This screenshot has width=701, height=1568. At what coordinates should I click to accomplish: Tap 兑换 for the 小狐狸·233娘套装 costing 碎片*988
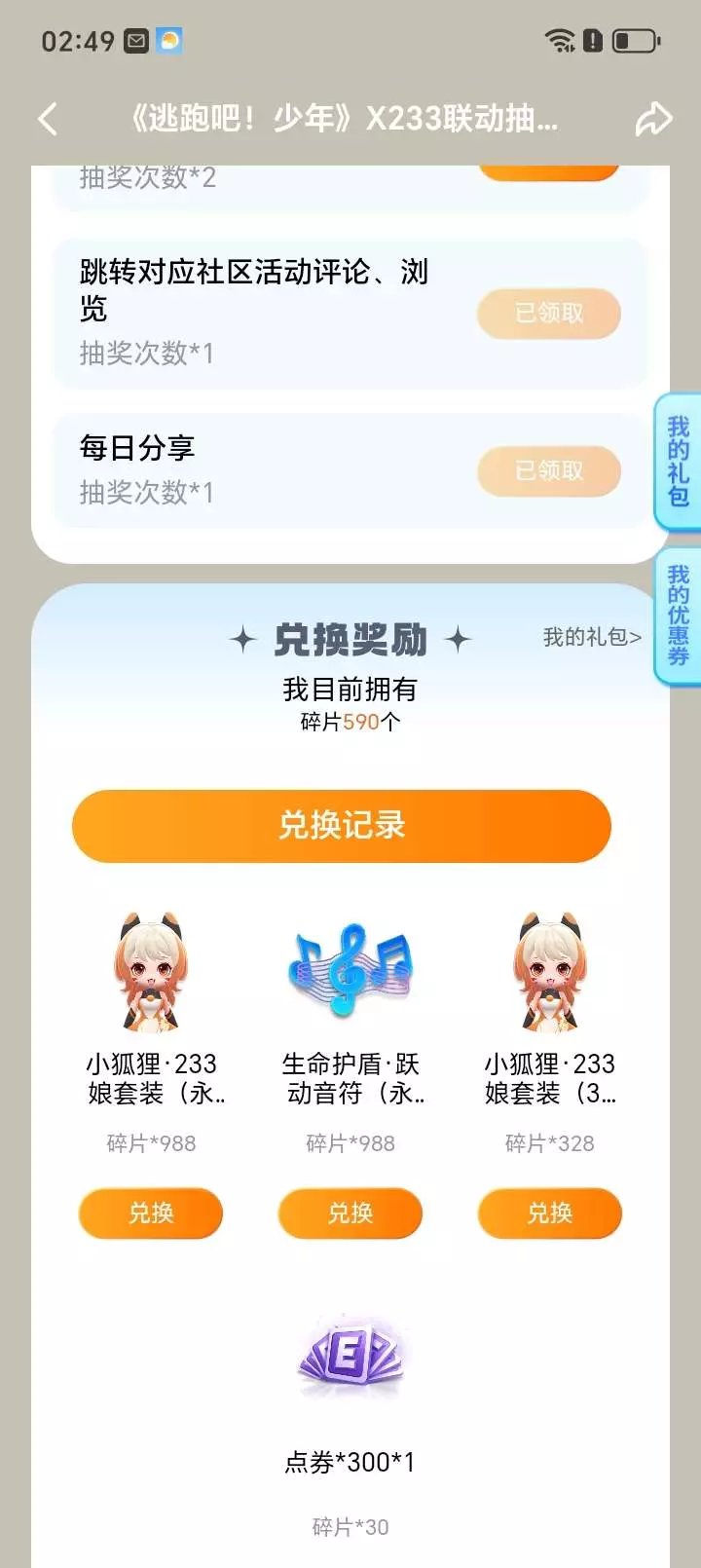tap(151, 1213)
